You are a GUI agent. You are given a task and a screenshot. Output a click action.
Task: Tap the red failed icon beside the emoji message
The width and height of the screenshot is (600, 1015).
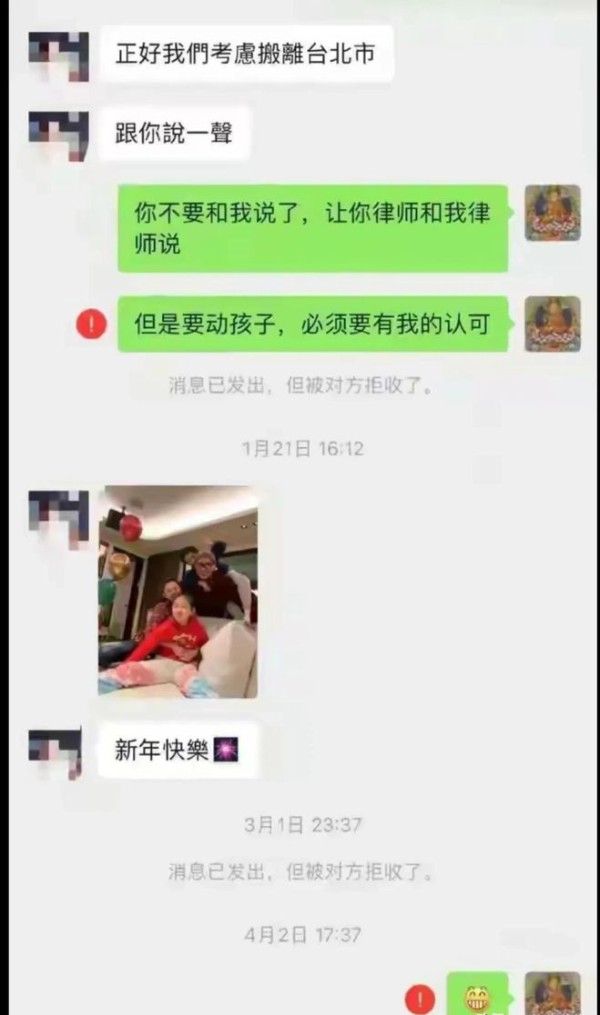420,998
